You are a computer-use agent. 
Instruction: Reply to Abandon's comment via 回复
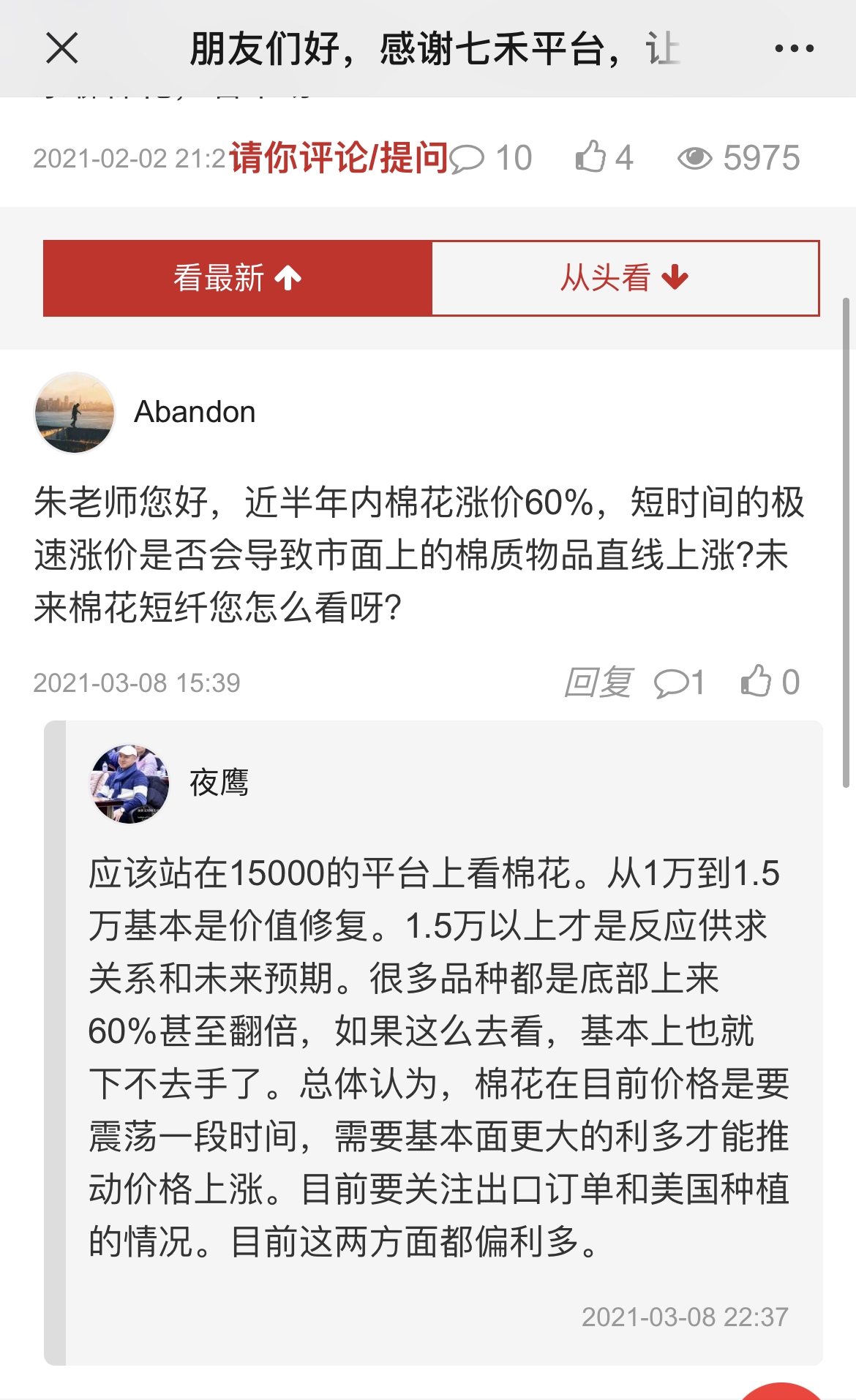click(598, 682)
